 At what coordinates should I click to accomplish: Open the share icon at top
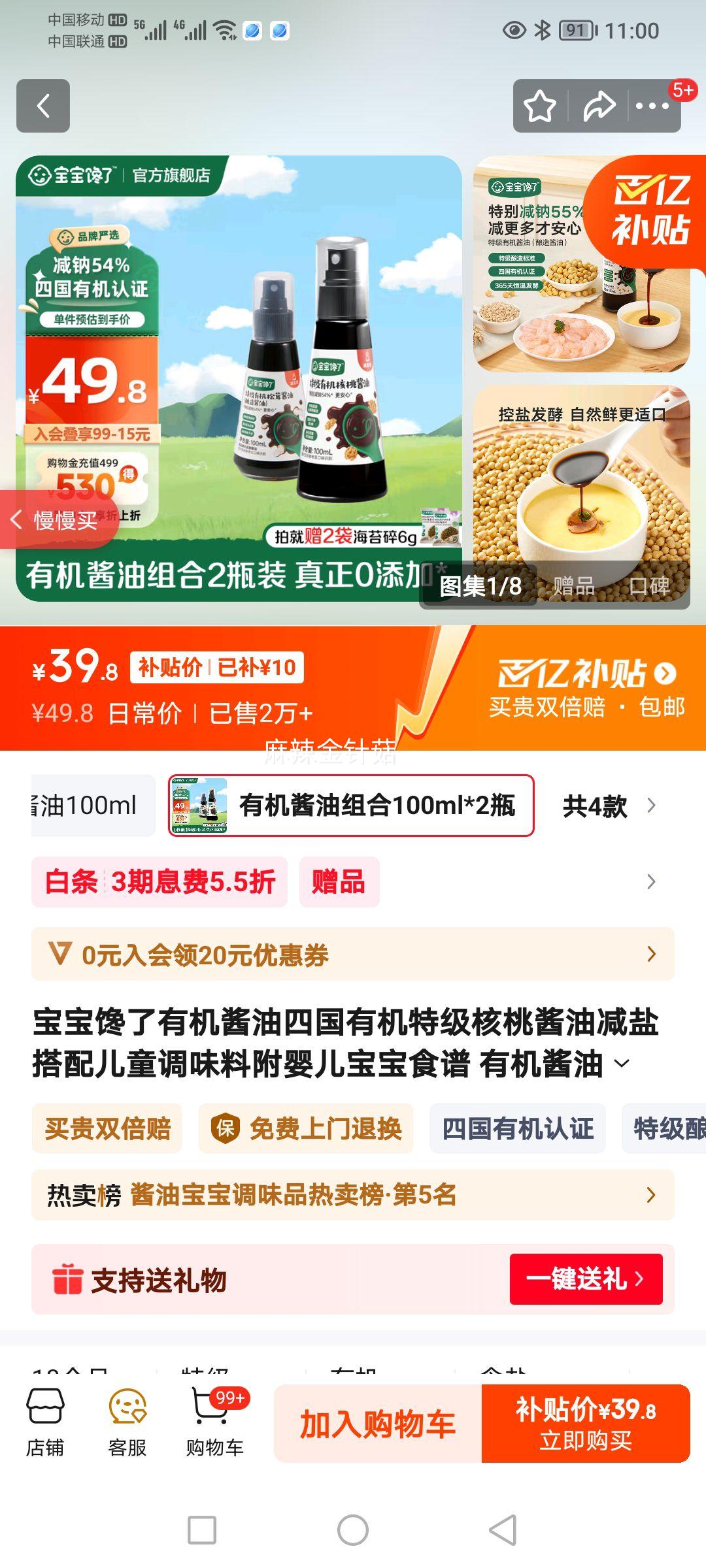click(x=599, y=105)
